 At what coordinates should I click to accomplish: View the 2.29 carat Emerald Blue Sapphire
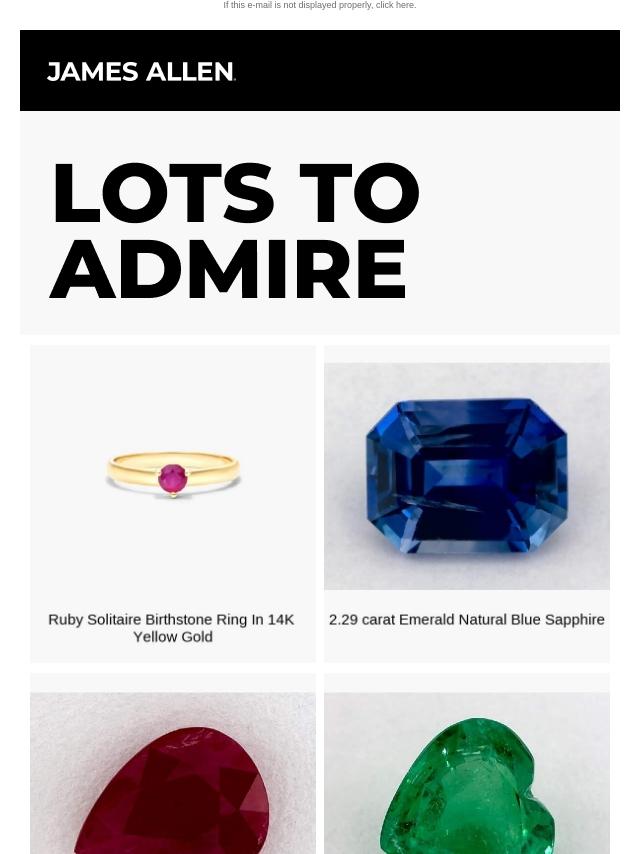[467, 476]
